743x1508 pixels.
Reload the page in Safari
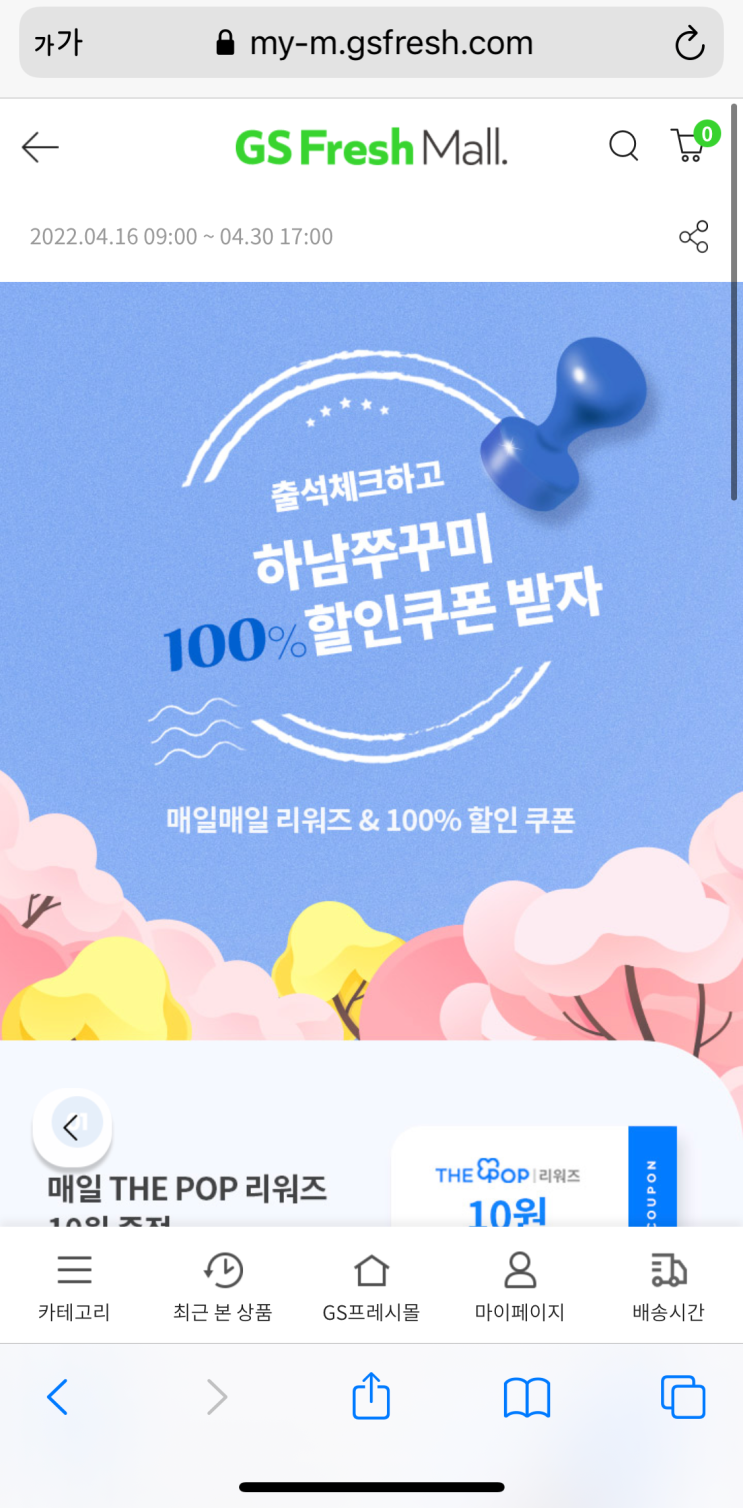(689, 43)
